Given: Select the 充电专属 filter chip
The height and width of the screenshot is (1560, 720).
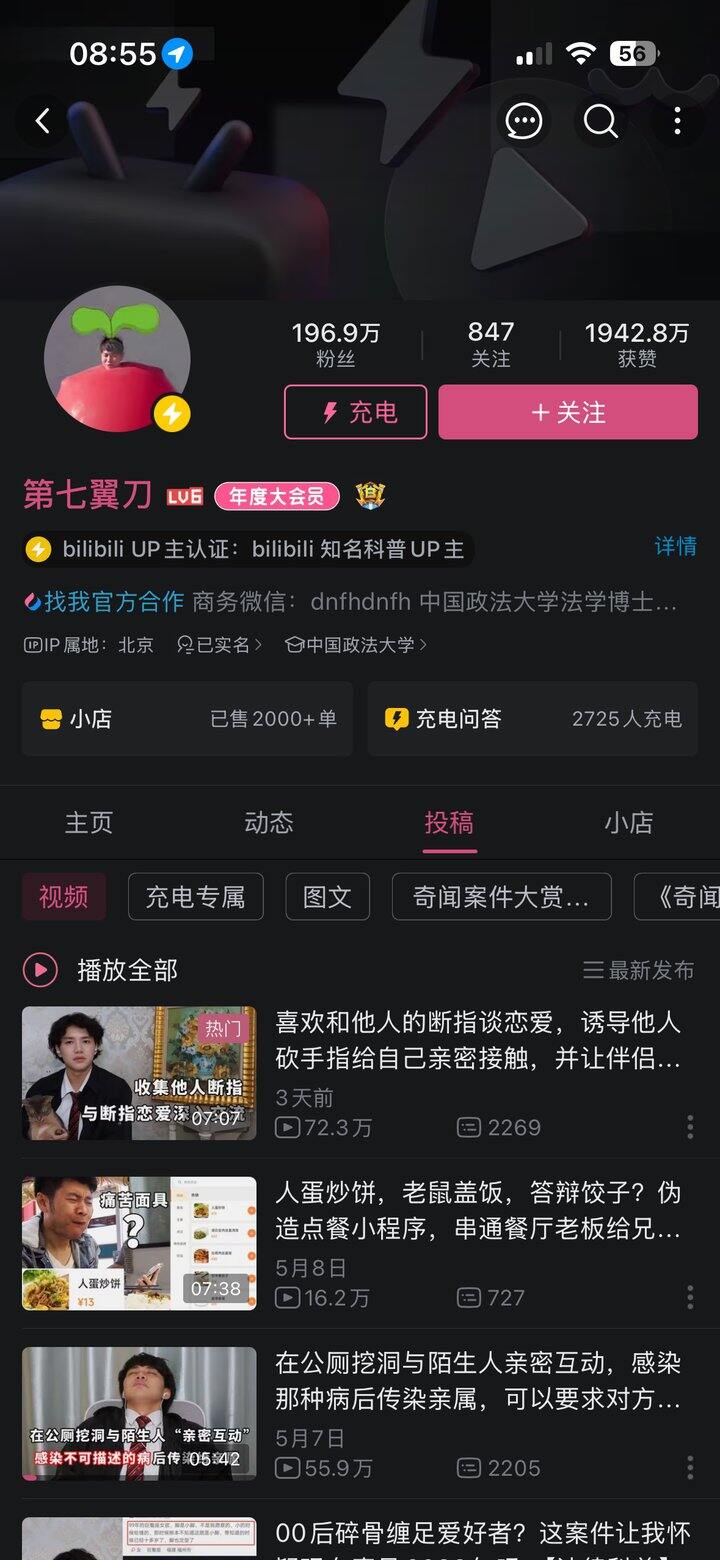Looking at the screenshot, I should pyautogui.click(x=196, y=896).
